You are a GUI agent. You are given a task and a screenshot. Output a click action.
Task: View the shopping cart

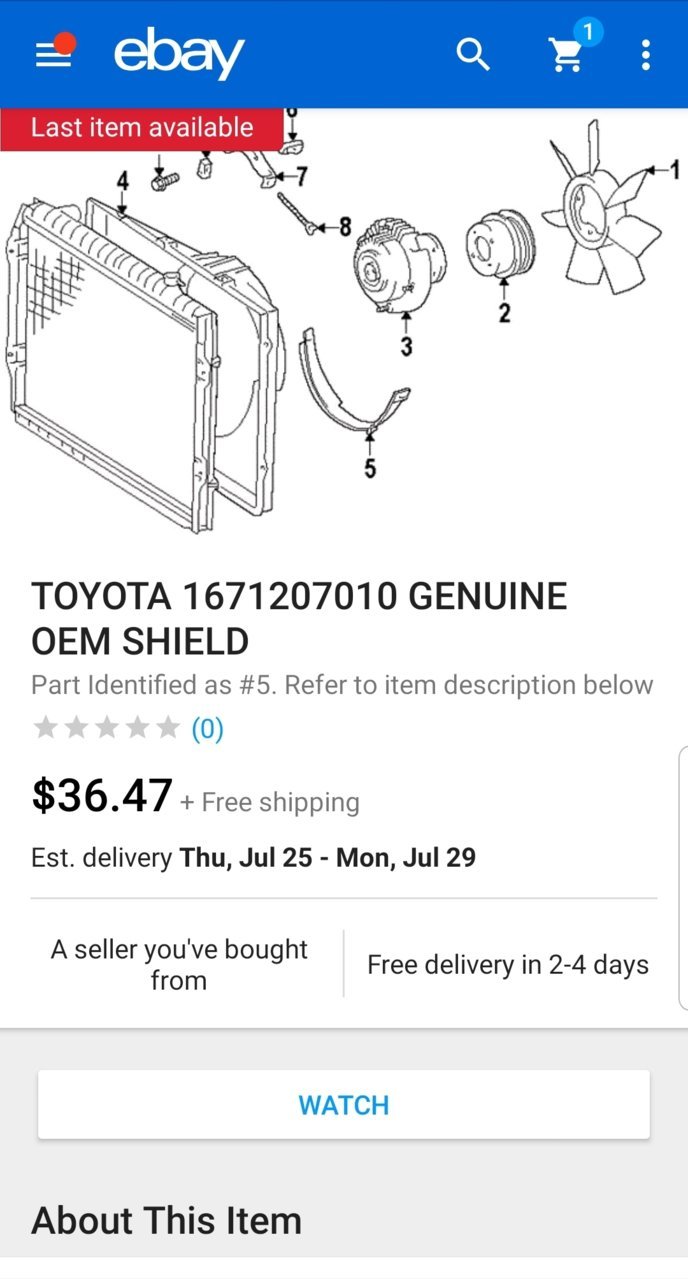[x=569, y=54]
